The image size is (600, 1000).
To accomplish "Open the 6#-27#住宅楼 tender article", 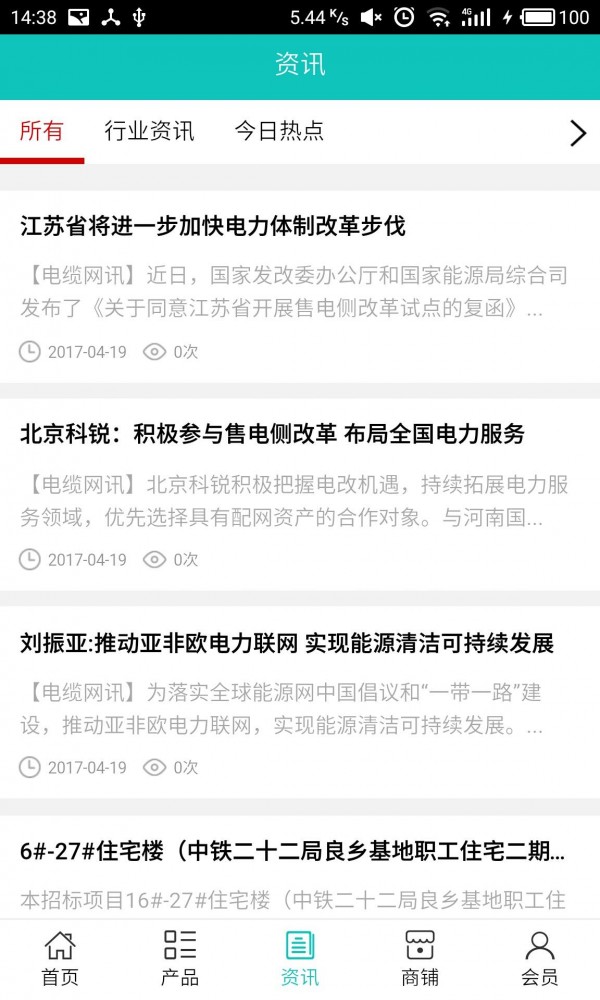I will pyautogui.click(x=300, y=867).
